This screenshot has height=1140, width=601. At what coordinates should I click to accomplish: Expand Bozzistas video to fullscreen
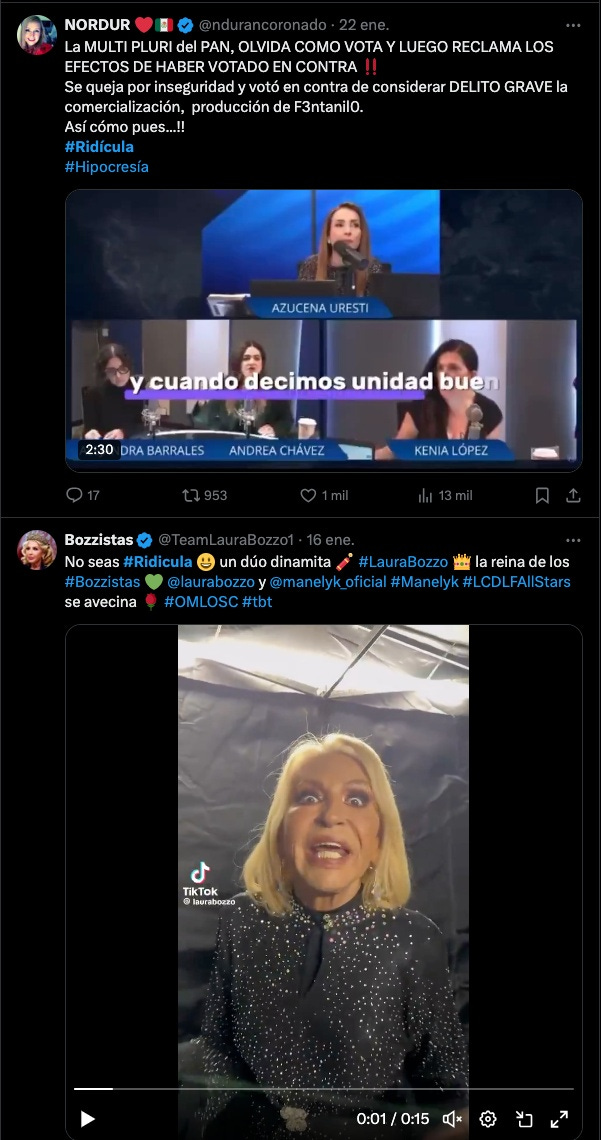pos(560,1119)
